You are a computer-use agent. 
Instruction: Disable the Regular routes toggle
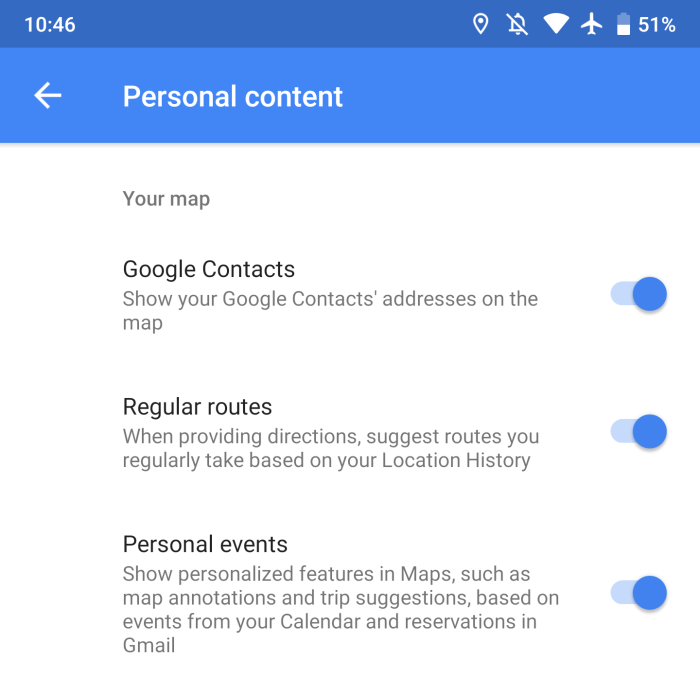639,432
